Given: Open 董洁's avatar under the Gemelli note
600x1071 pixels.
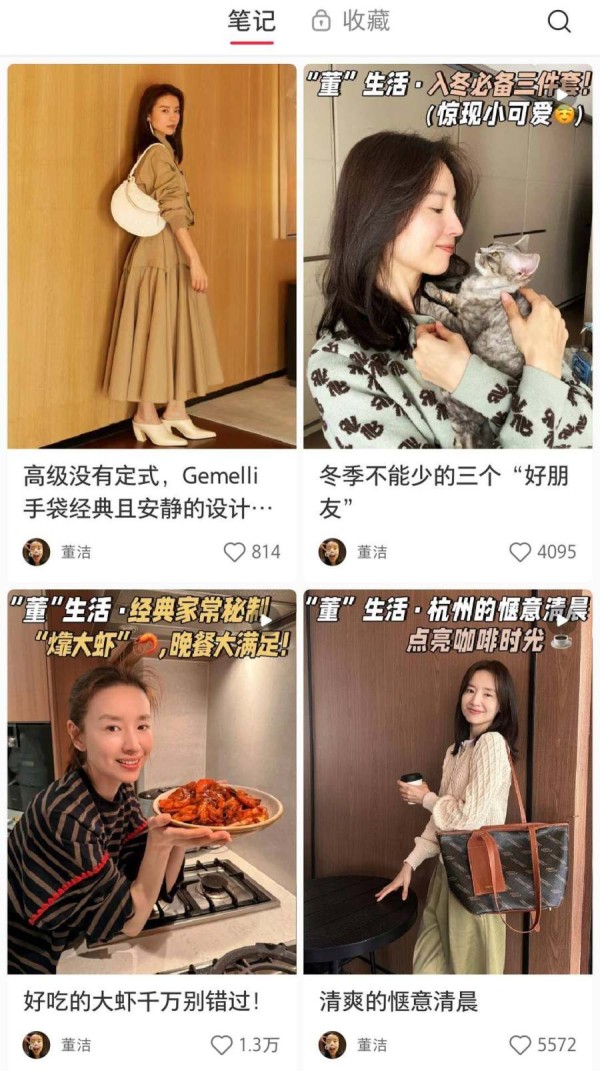Looking at the screenshot, I should click(x=36, y=552).
